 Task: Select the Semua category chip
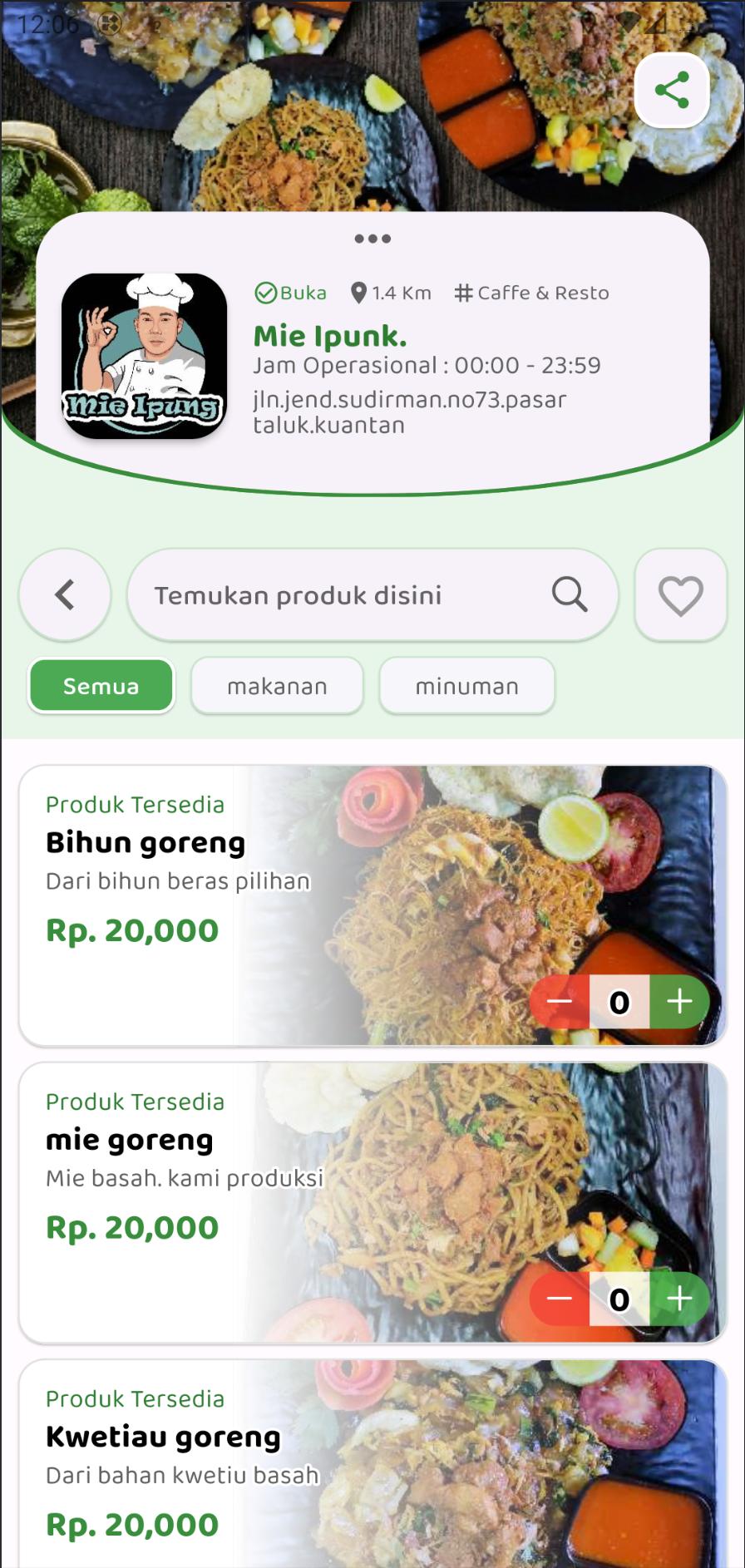(101, 686)
